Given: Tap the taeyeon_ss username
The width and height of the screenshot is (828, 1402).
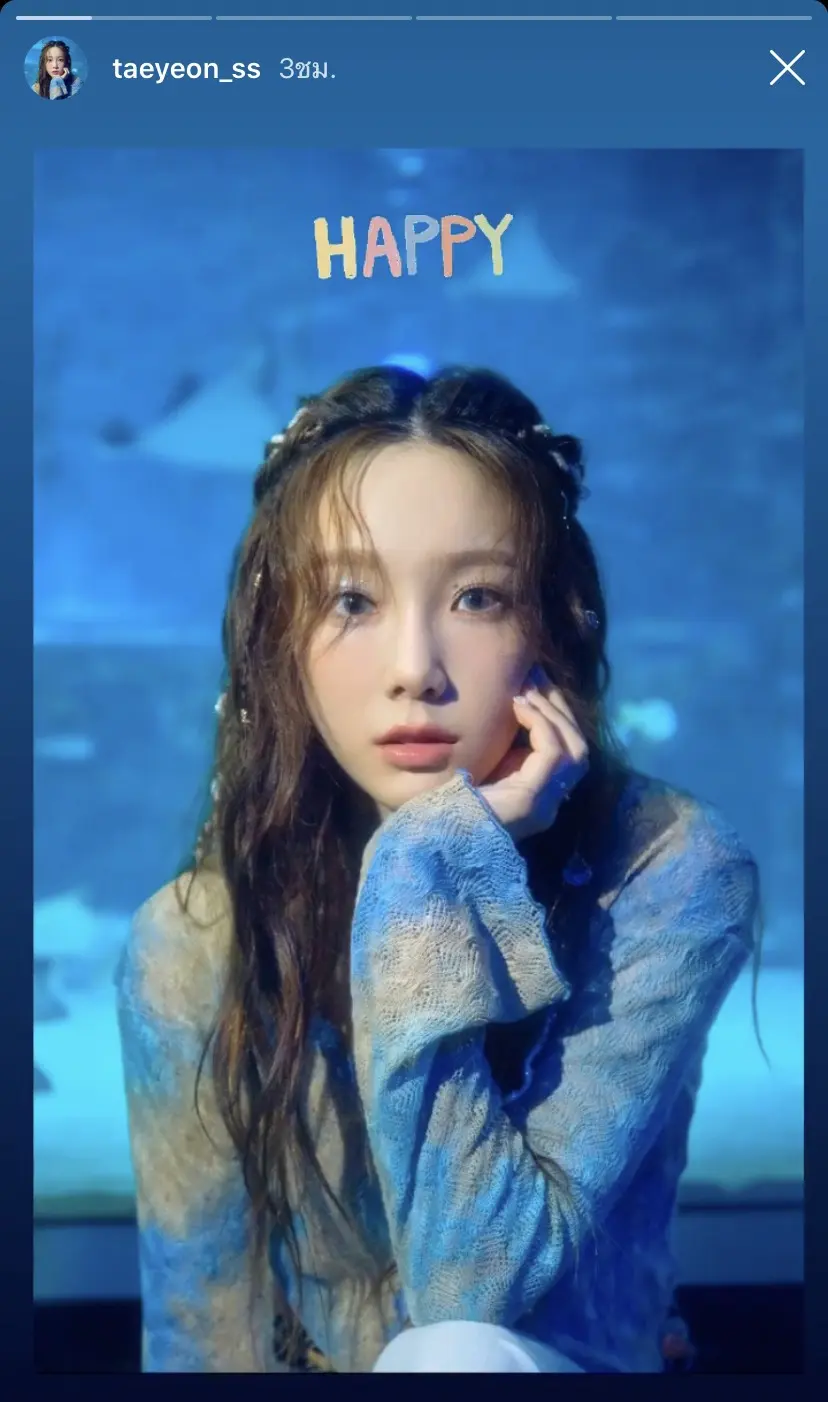Looking at the screenshot, I should click(x=186, y=69).
